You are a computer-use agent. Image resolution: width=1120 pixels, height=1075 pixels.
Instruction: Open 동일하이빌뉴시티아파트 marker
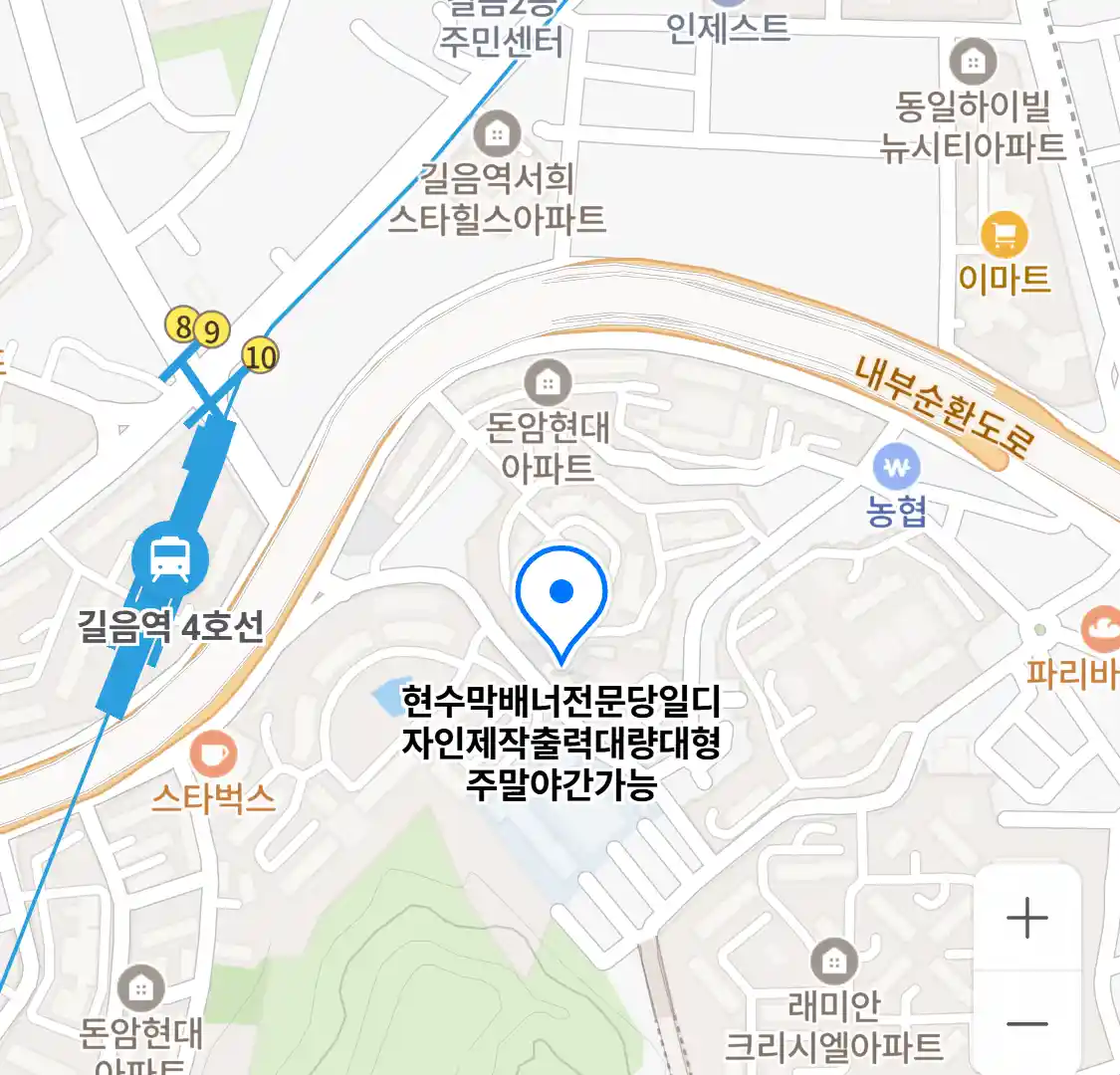click(x=973, y=63)
